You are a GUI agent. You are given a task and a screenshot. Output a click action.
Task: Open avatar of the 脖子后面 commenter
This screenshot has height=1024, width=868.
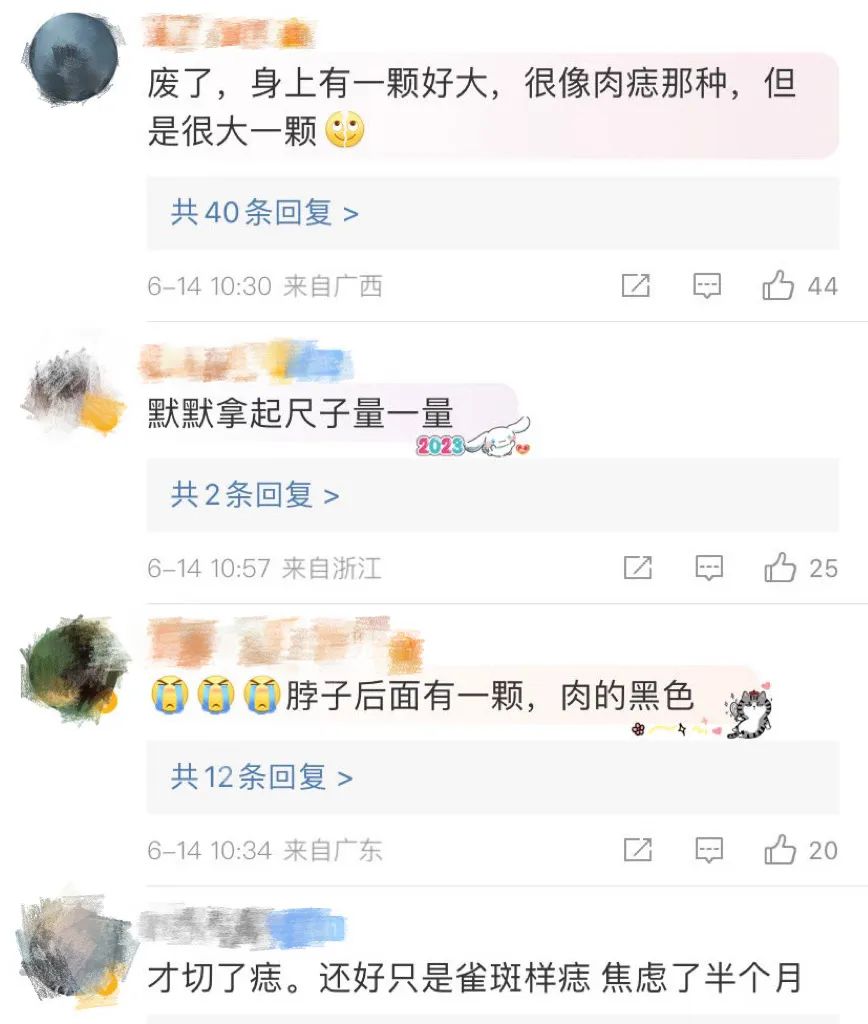point(70,669)
